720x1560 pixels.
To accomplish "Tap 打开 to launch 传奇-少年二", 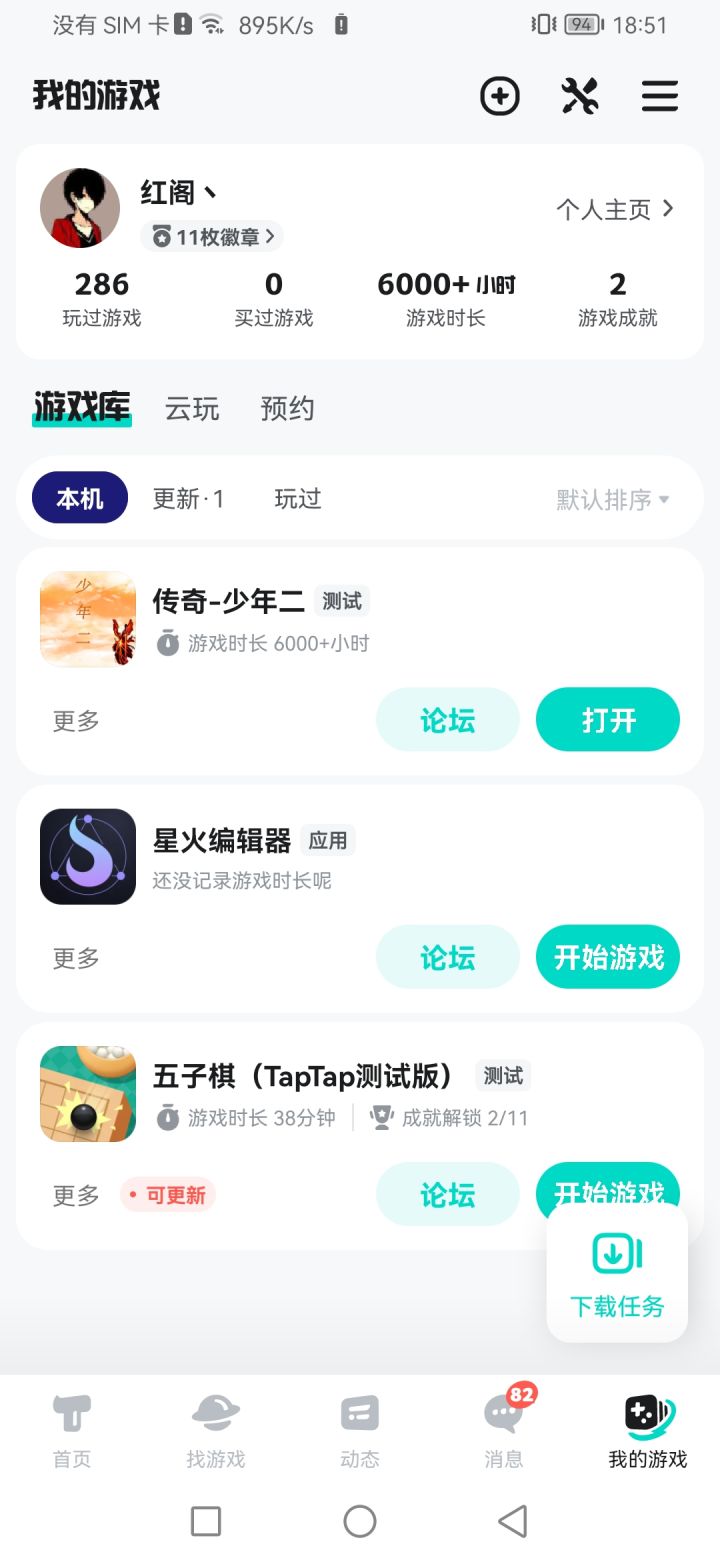I will coord(608,720).
